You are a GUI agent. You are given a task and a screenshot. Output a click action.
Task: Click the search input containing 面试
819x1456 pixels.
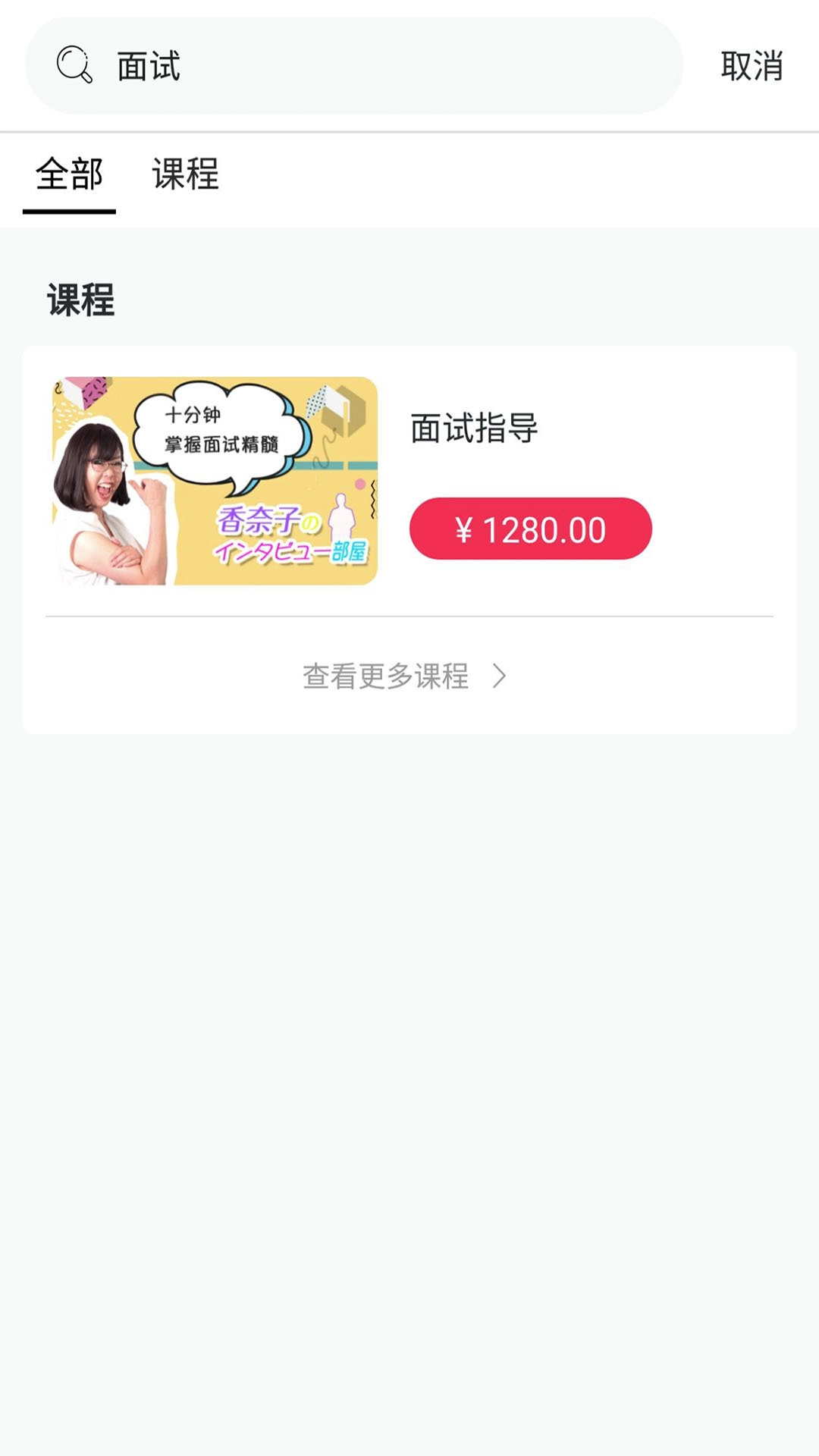tap(303, 67)
